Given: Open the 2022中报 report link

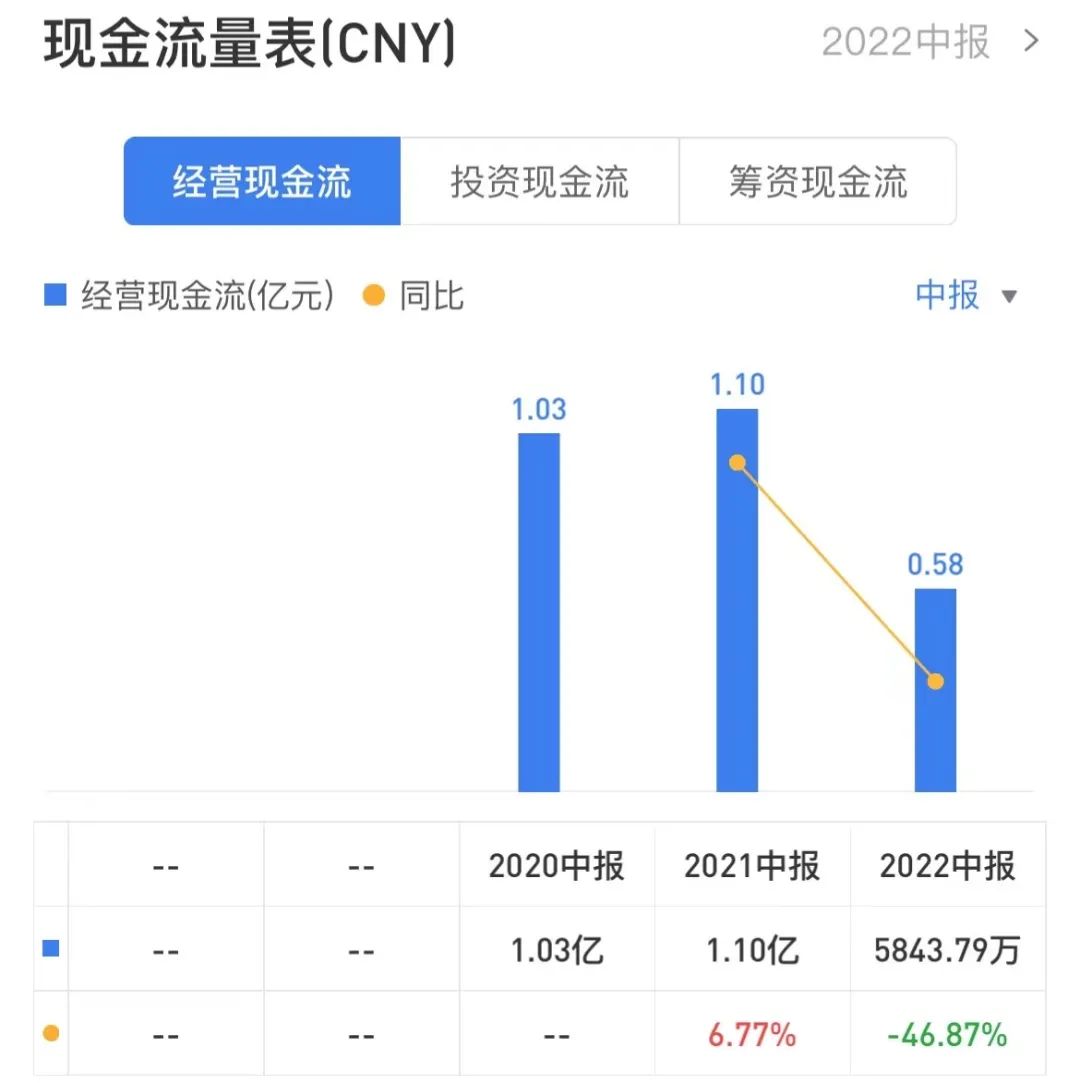Looking at the screenshot, I should coord(930,43).
